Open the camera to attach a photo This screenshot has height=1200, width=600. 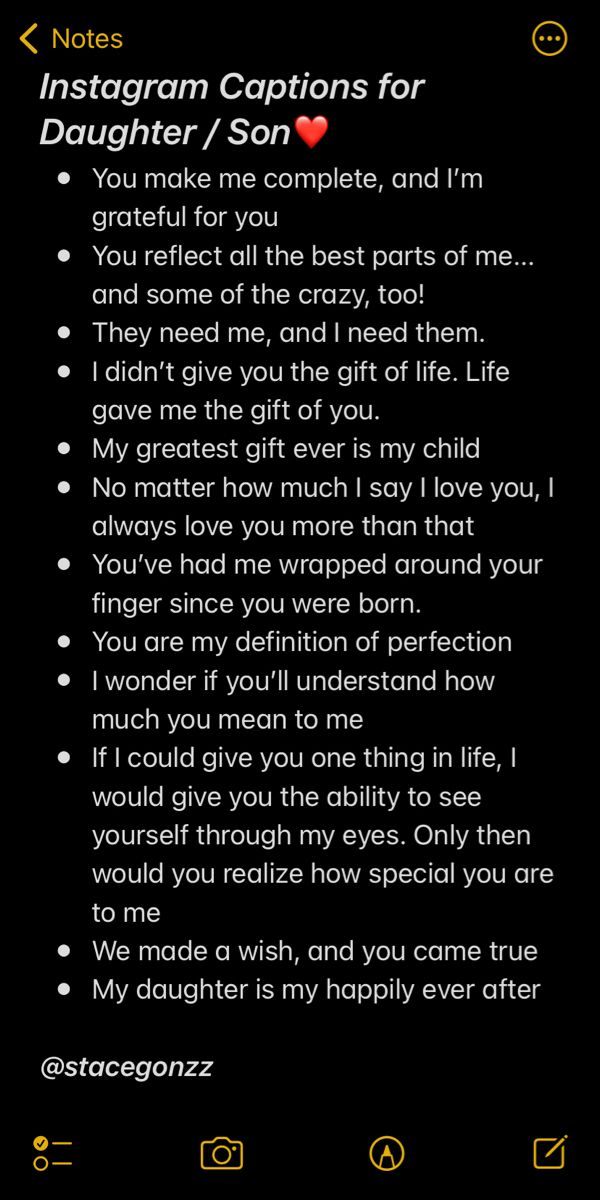[221, 1153]
